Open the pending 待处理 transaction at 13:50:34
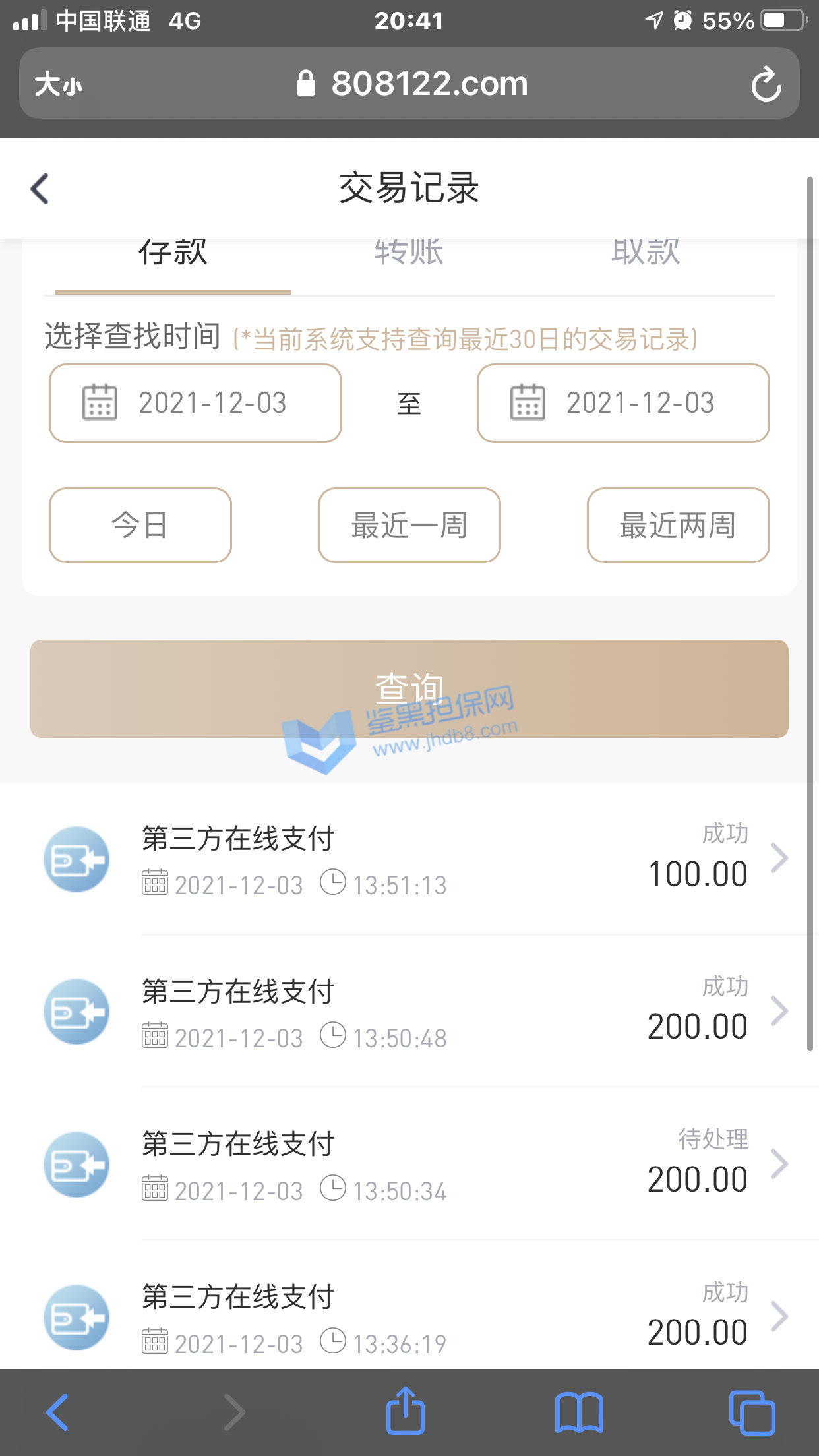819x1456 pixels. point(422,1165)
